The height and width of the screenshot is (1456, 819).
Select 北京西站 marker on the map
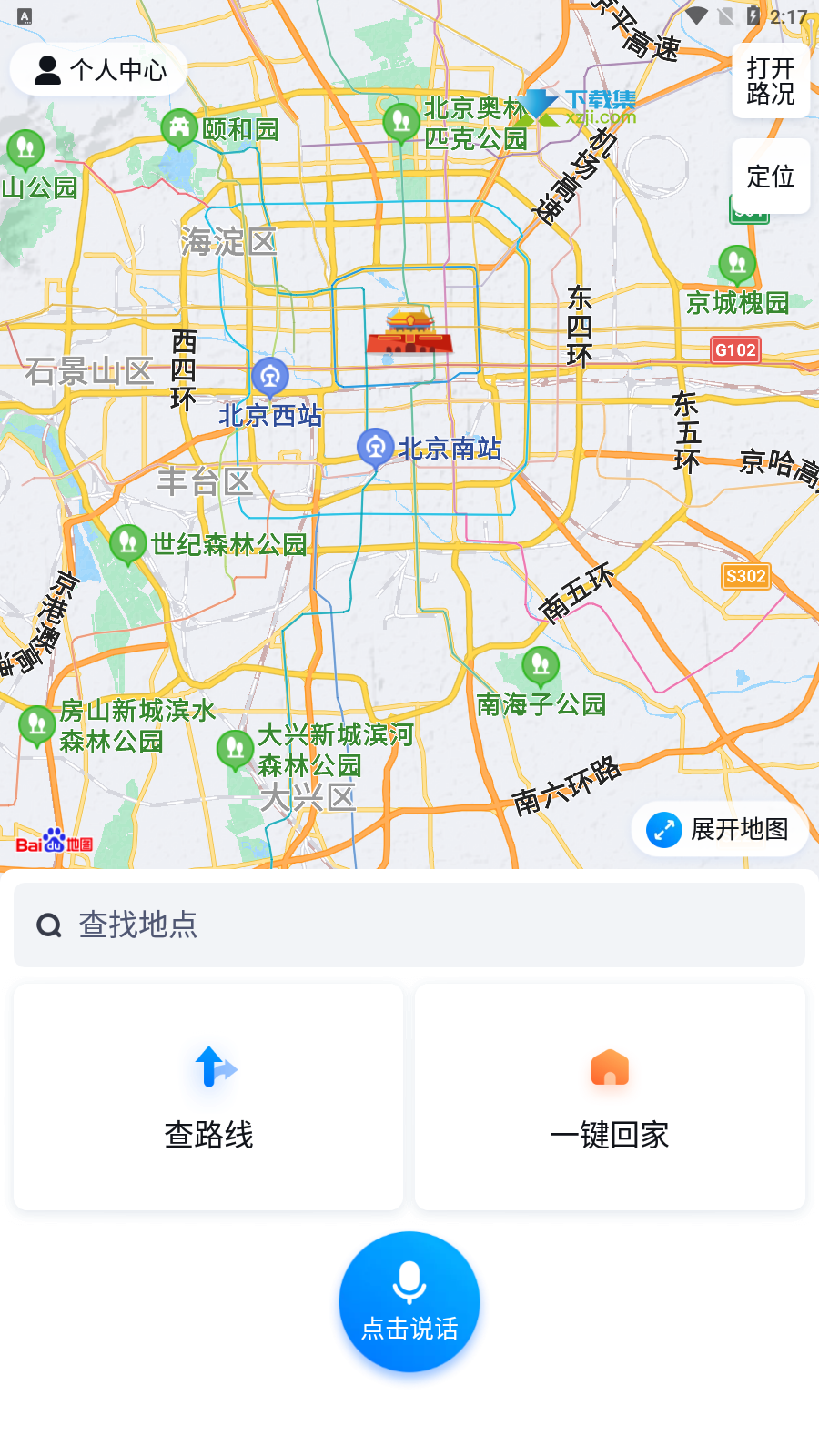click(x=270, y=376)
